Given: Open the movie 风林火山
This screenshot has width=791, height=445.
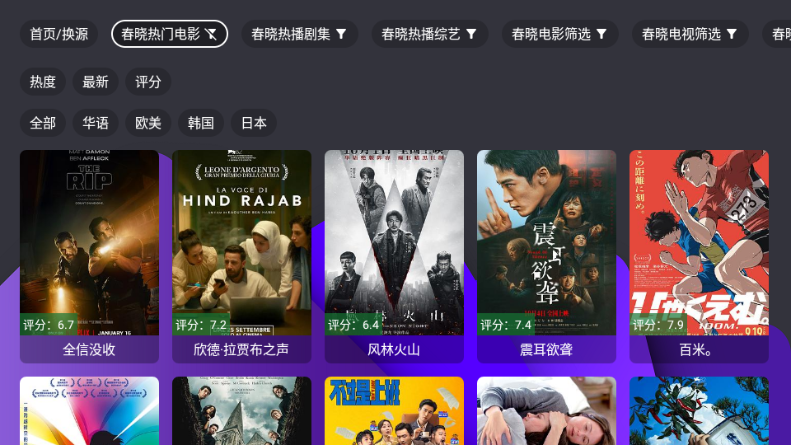Looking at the screenshot, I should click(394, 250).
